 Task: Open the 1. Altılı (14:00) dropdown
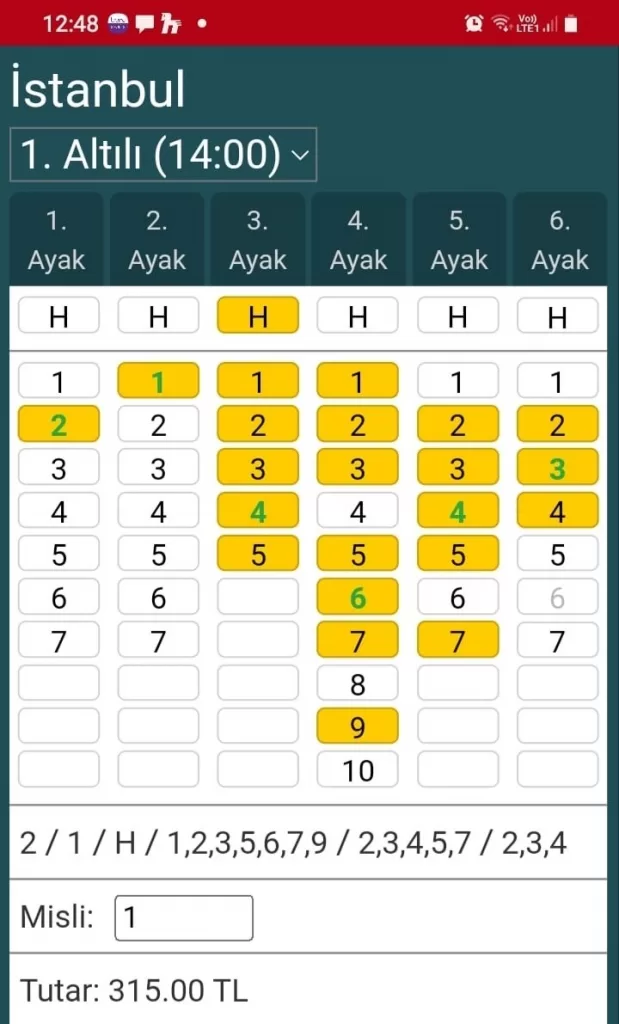click(x=163, y=155)
